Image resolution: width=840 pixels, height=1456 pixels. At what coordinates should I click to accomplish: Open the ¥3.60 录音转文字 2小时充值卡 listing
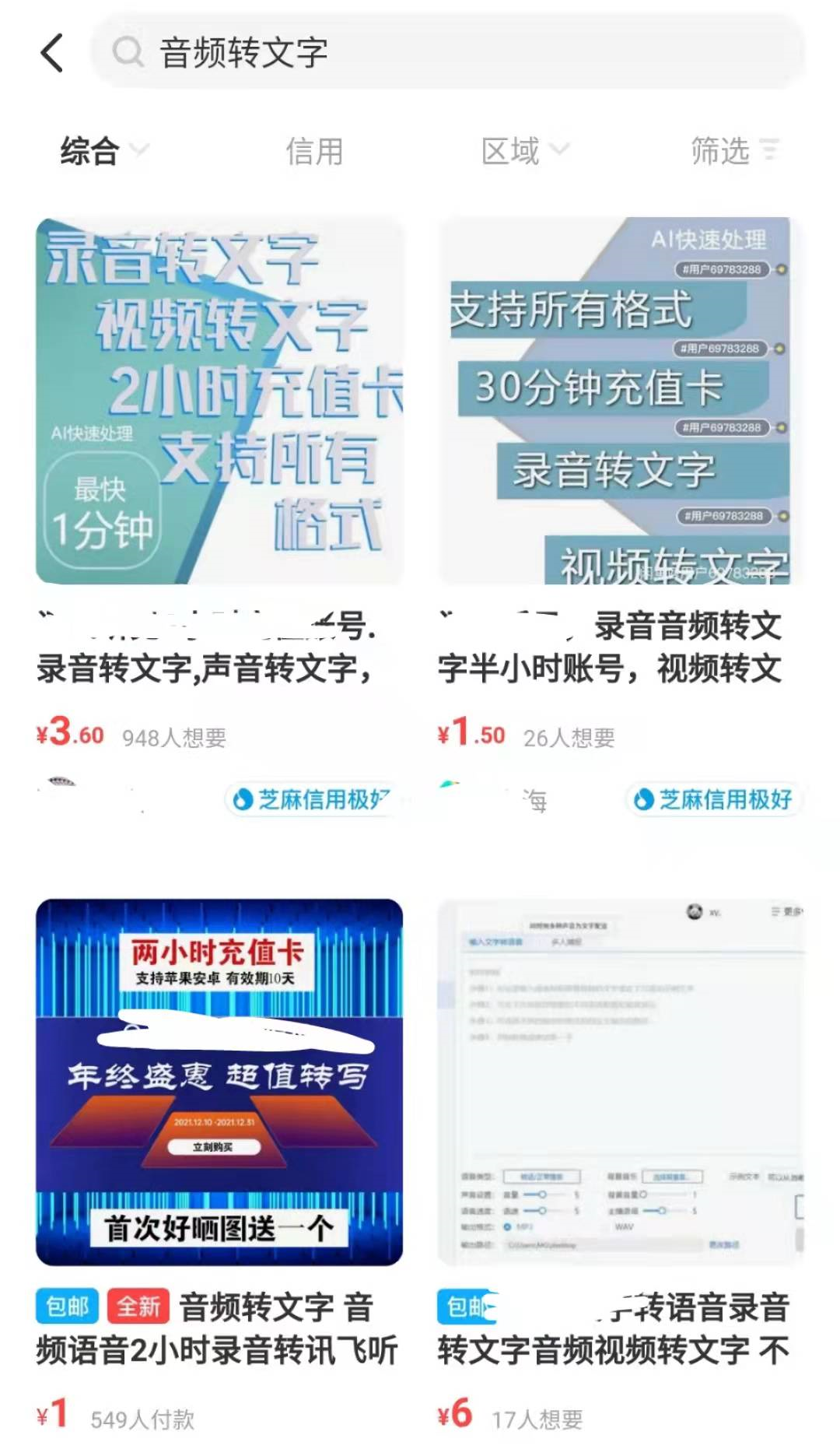219,402
